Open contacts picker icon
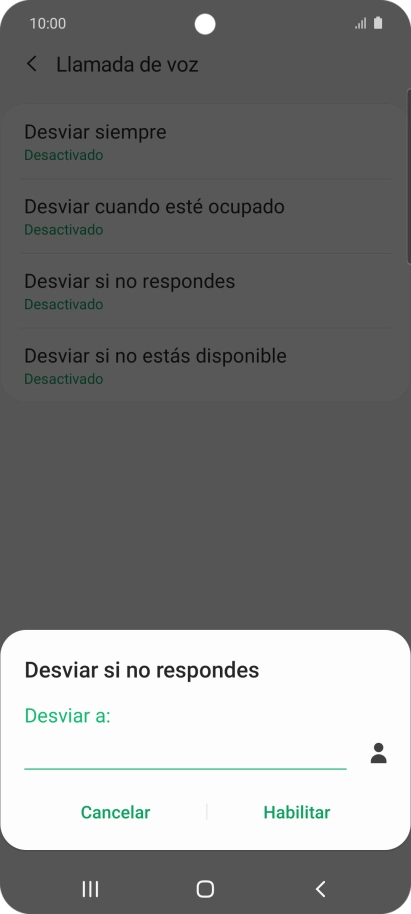This screenshot has height=914, width=411. pyautogui.click(x=378, y=753)
